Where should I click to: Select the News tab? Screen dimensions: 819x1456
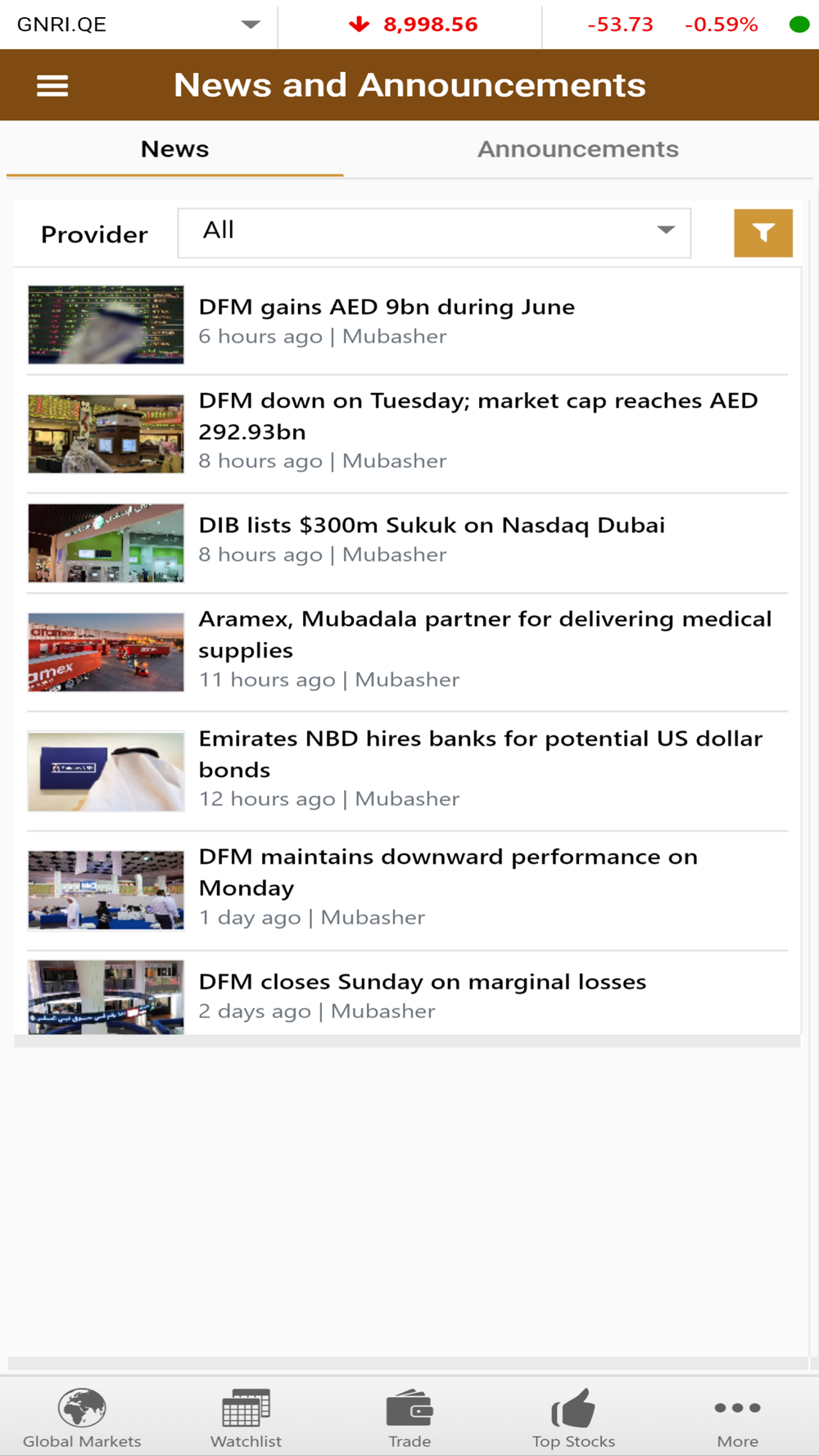(174, 149)
